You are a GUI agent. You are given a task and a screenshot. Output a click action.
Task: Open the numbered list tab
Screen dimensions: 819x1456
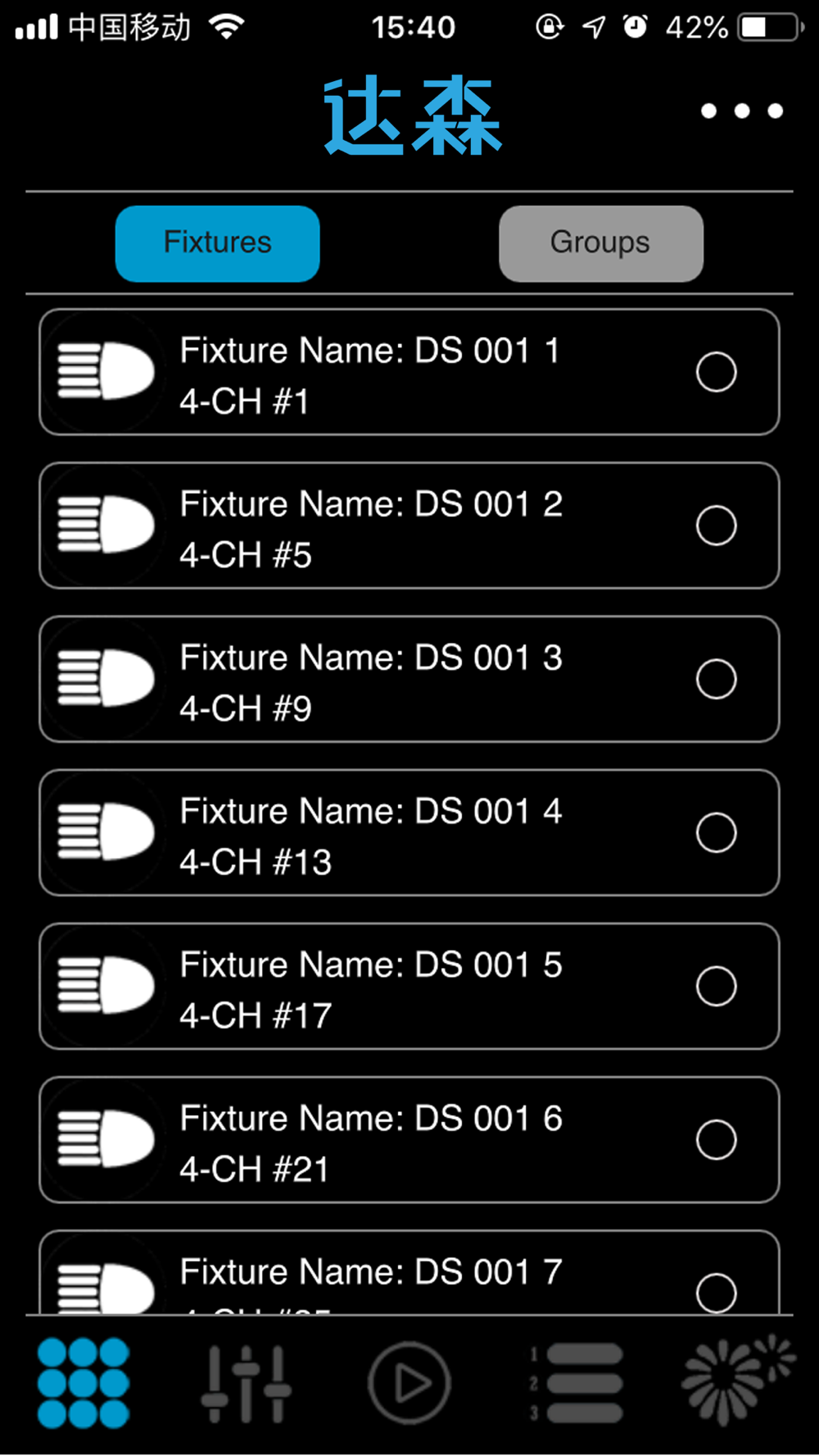[576, 1383]
